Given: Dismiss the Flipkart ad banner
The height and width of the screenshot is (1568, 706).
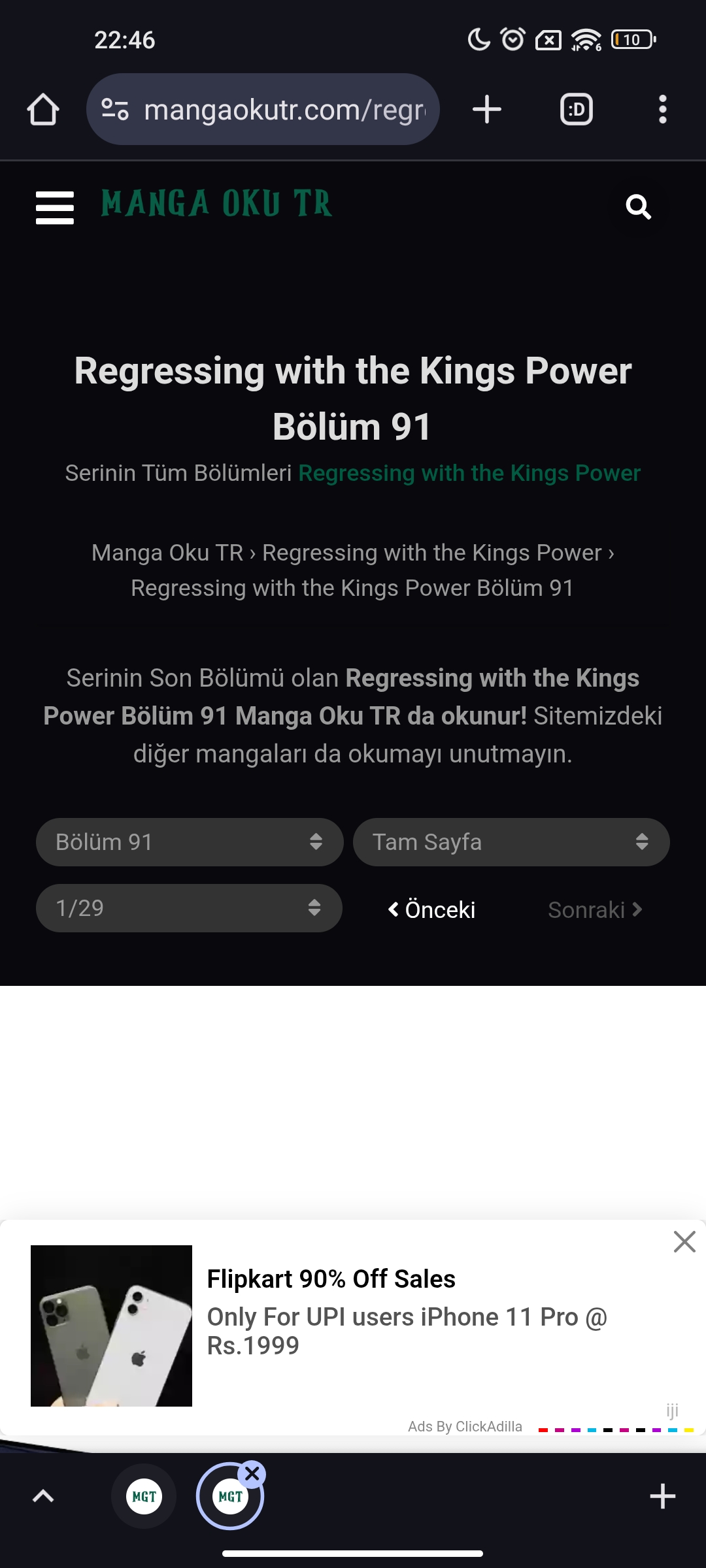Looking at the screenshot, I should pos(684,1241).
